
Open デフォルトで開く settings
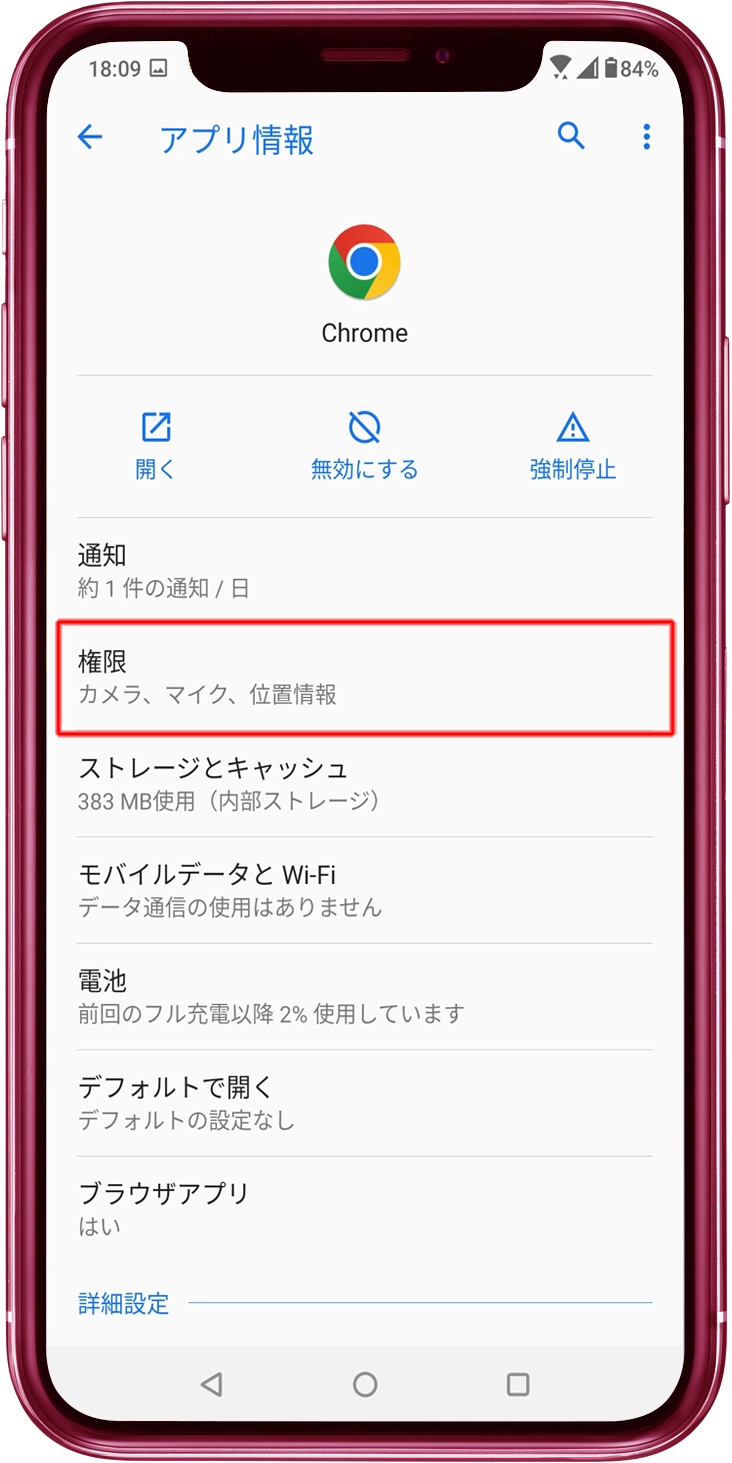point(364,1103)
